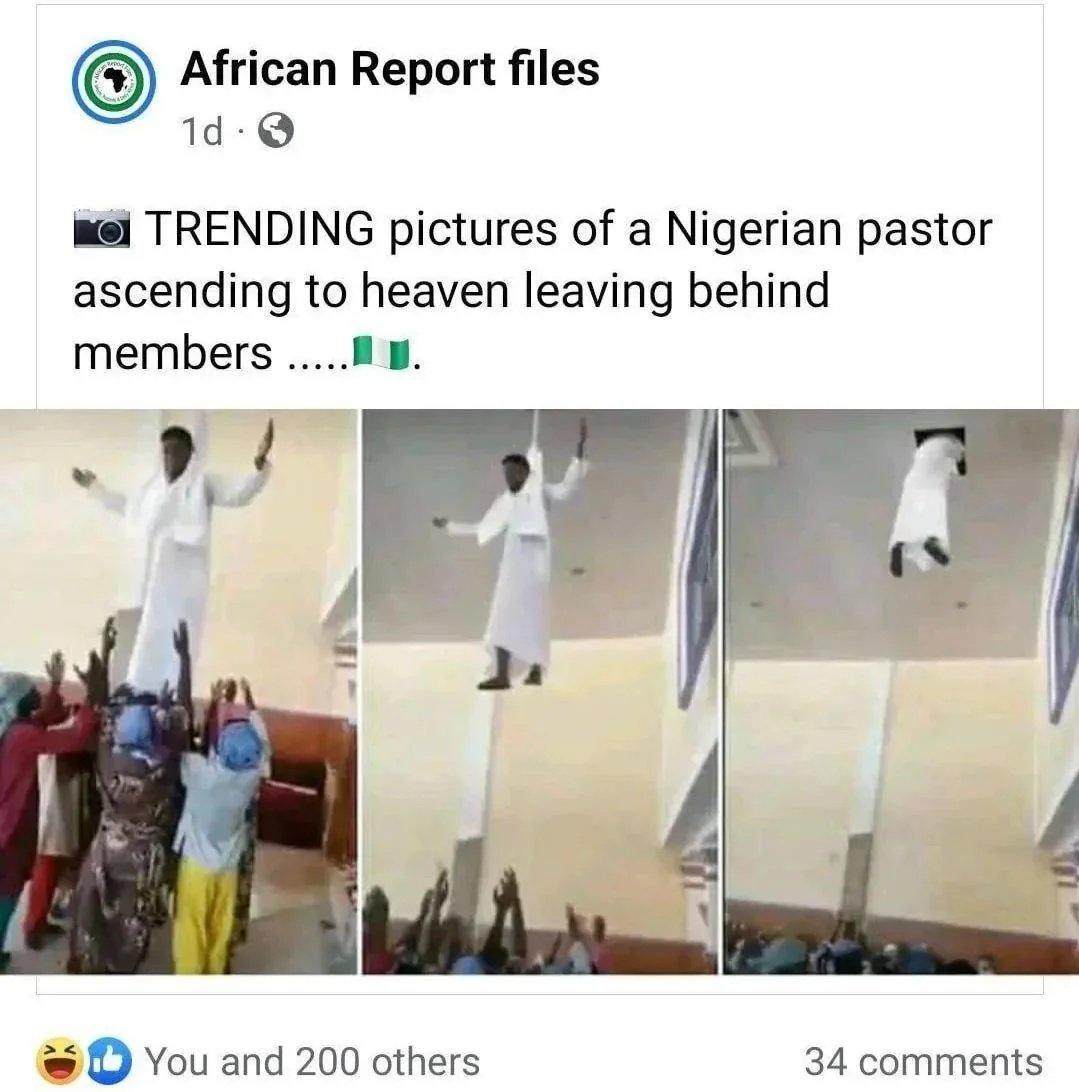The image size is (1079, 1092).
Task: Open the African Report files page name
Action: click(389, 70)
